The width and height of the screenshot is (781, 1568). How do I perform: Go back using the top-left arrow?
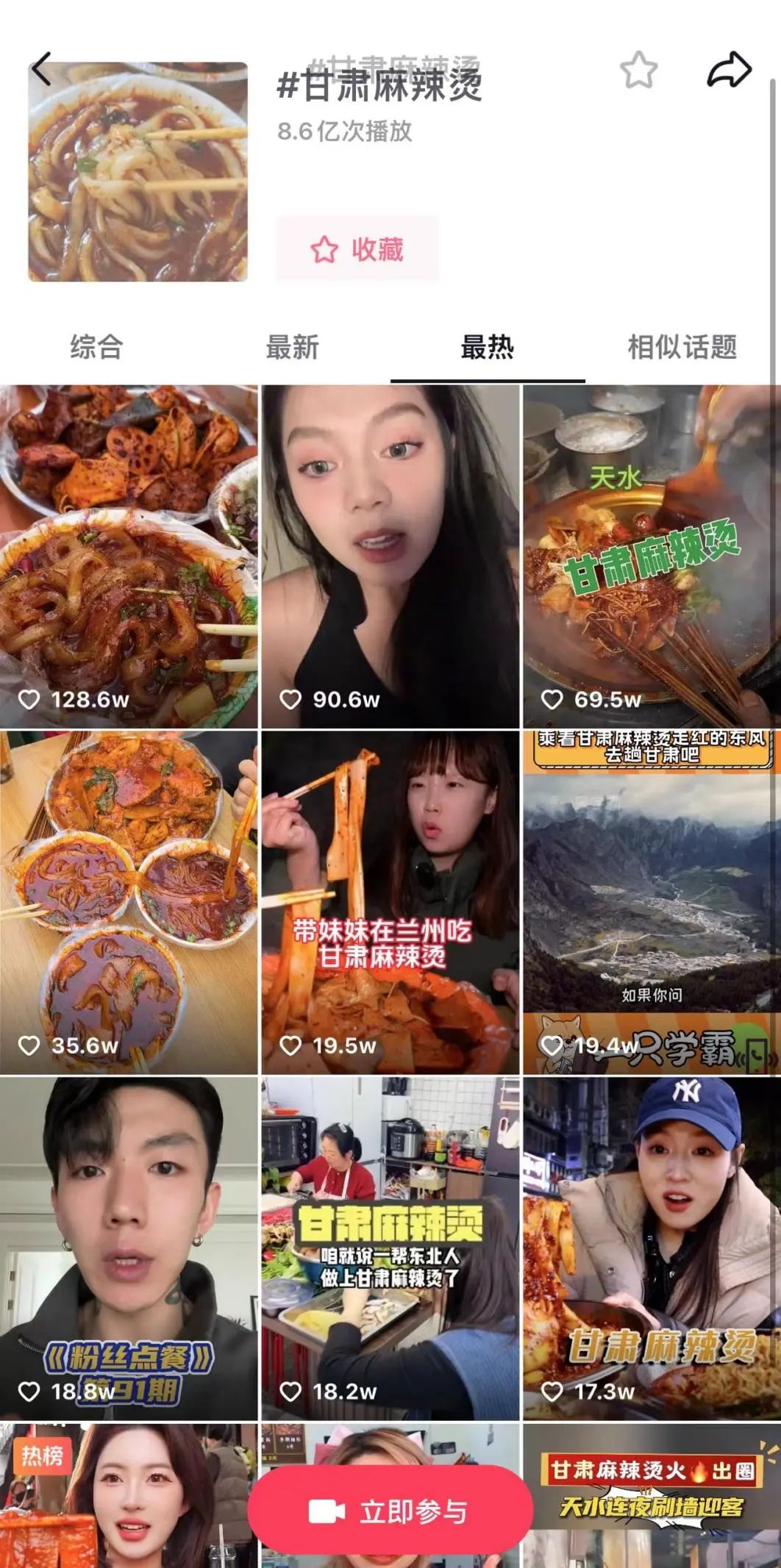tap(43, 69)
